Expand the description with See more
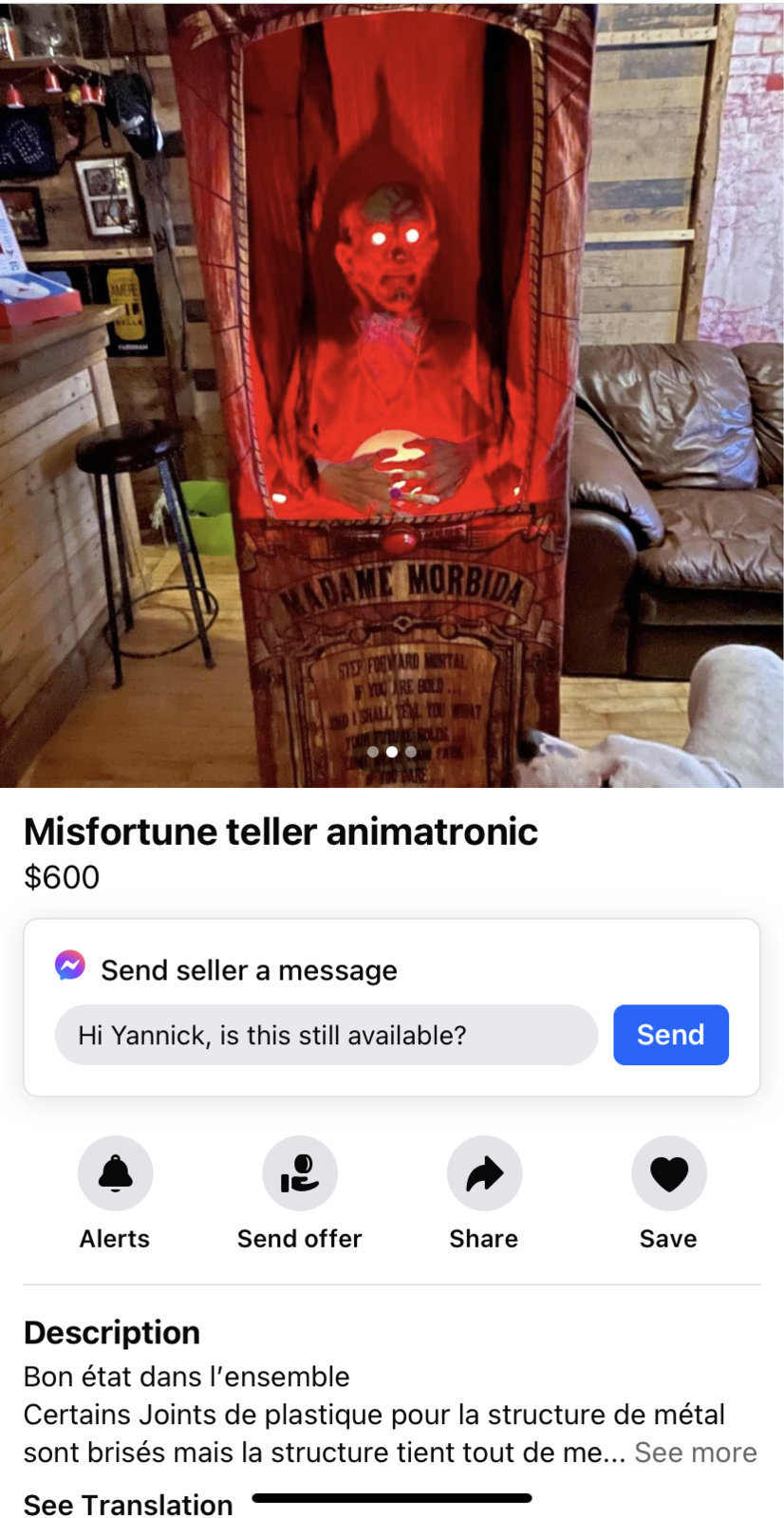The image size is (784, 1518). [x=695, y=1452]
